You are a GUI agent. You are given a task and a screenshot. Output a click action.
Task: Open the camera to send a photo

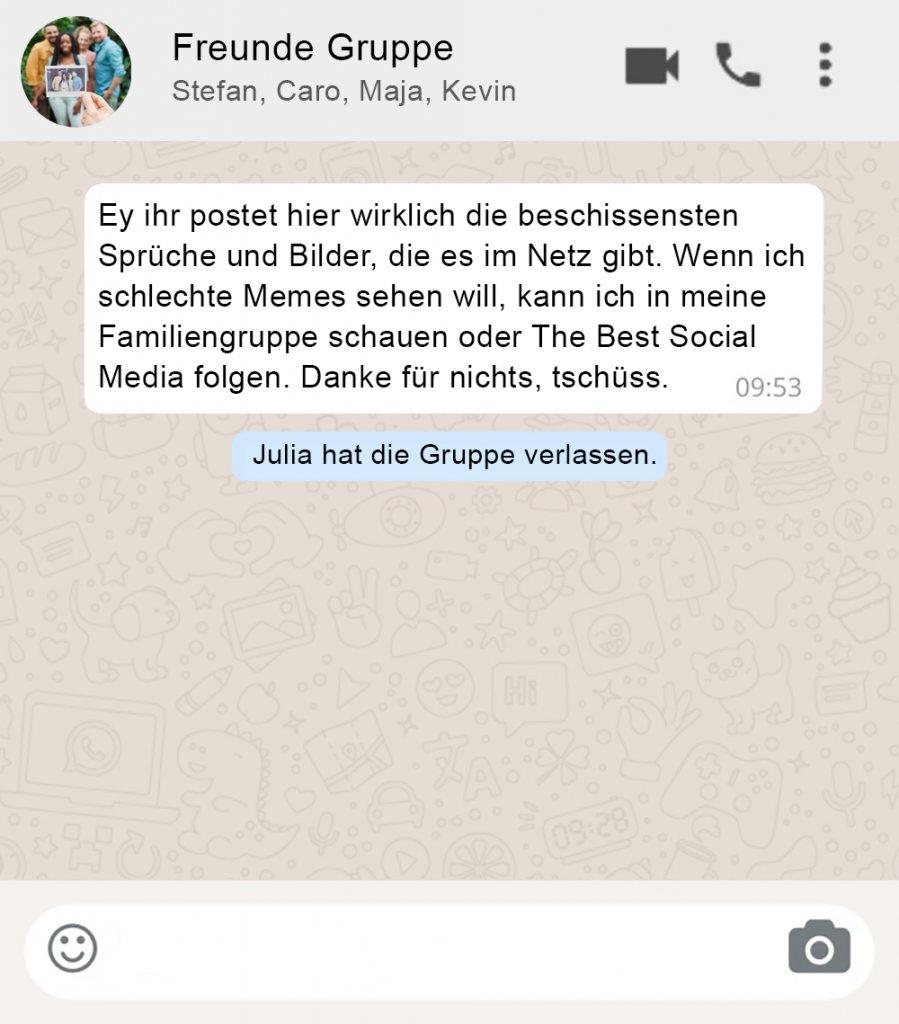point(819,947)
